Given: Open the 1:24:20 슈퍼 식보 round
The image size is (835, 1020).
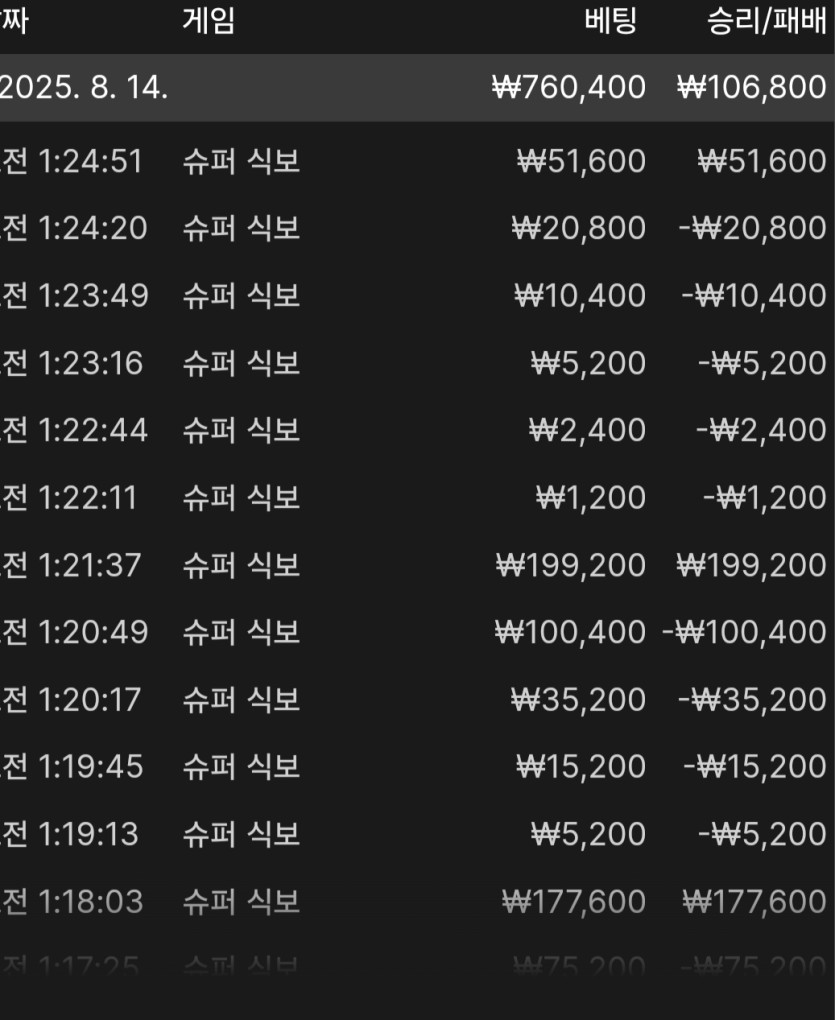Looking at the screenshot, I should tap(417, 228).
